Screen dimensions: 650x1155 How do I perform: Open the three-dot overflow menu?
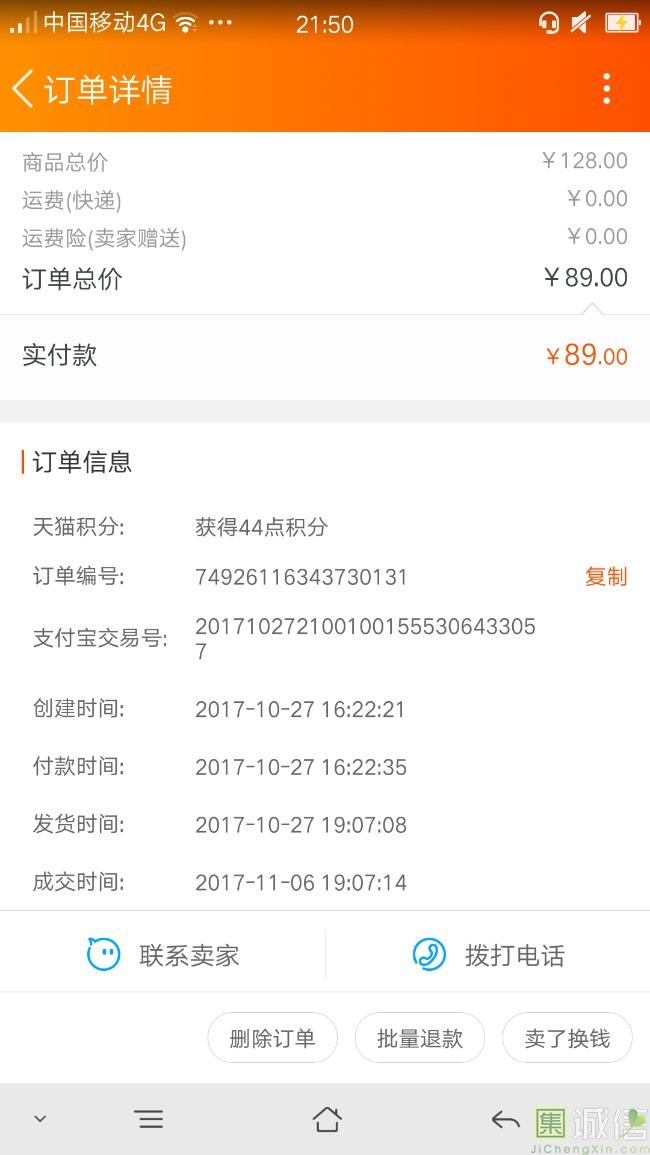[606, 89]
